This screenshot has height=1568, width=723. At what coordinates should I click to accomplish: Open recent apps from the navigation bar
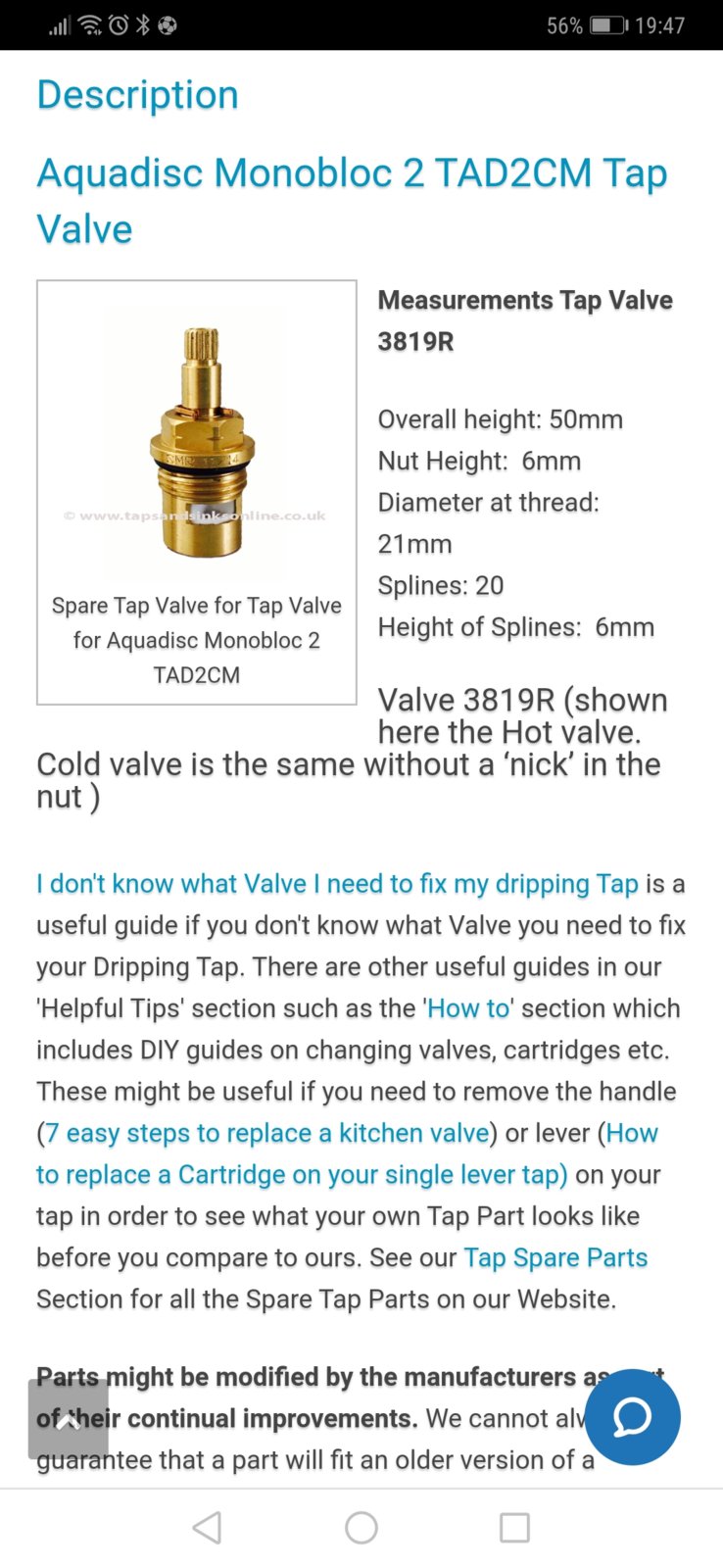point(514,1528)
